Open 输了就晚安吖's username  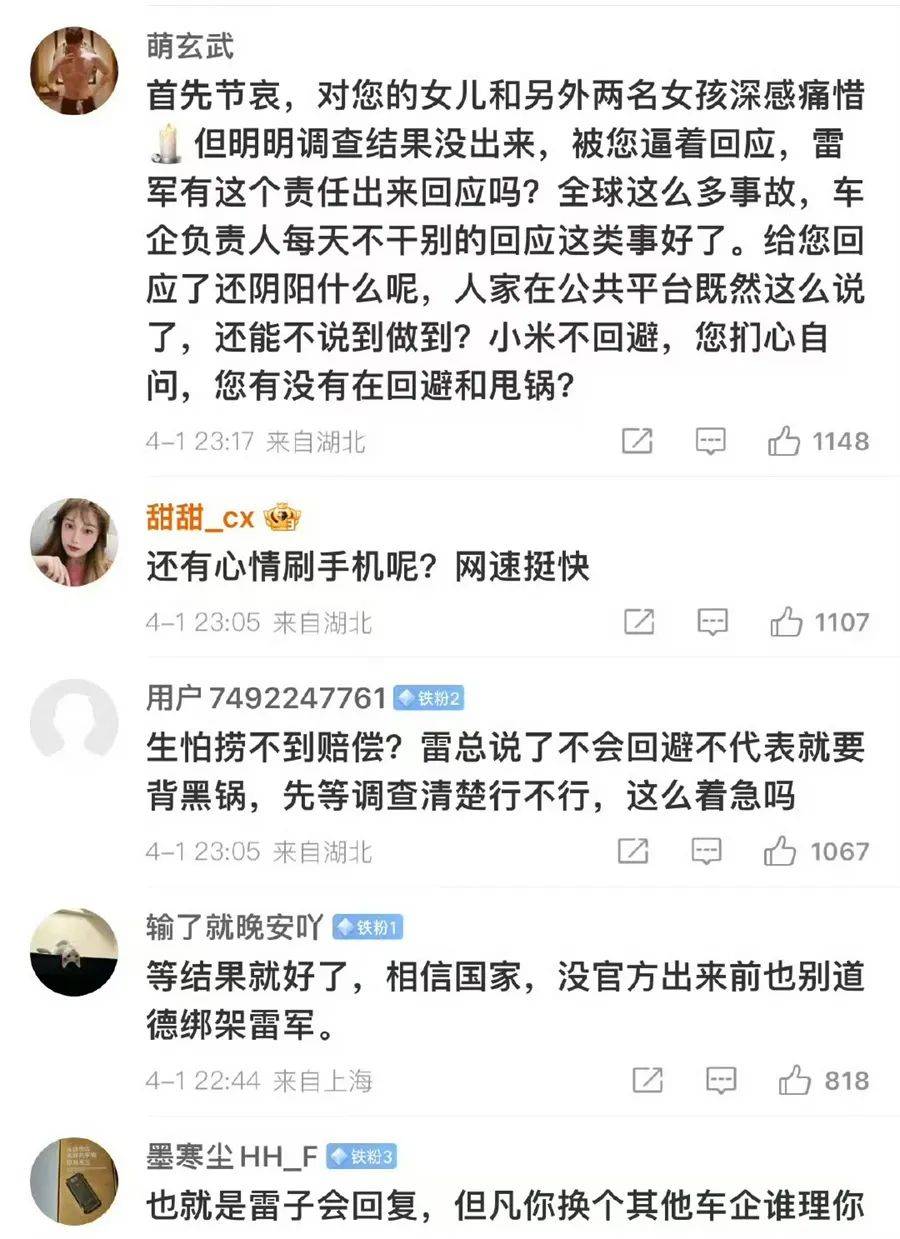pyautogui.click(x=234, y=927)
